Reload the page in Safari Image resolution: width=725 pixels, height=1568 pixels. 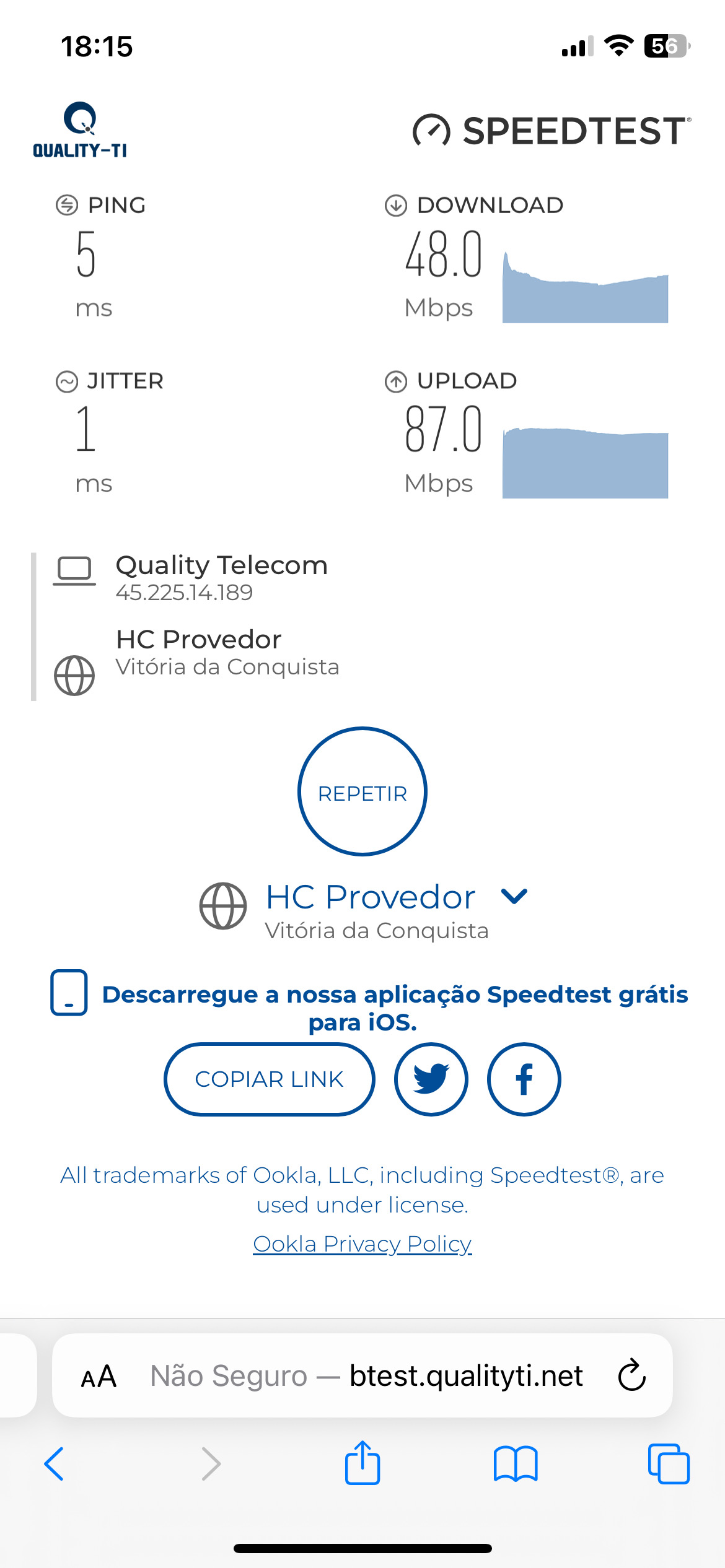click(x=631, y=1376)
